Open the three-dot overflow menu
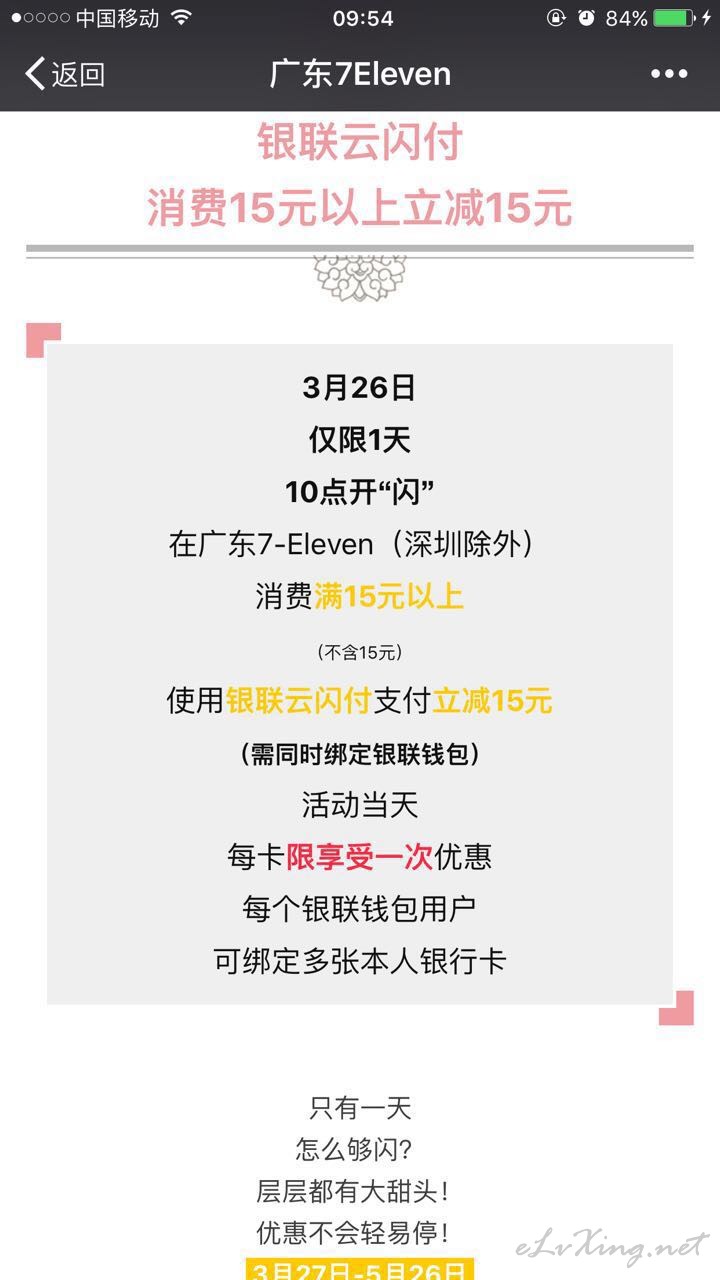This screenshot has height=1280, width=720. pos(669,74)
